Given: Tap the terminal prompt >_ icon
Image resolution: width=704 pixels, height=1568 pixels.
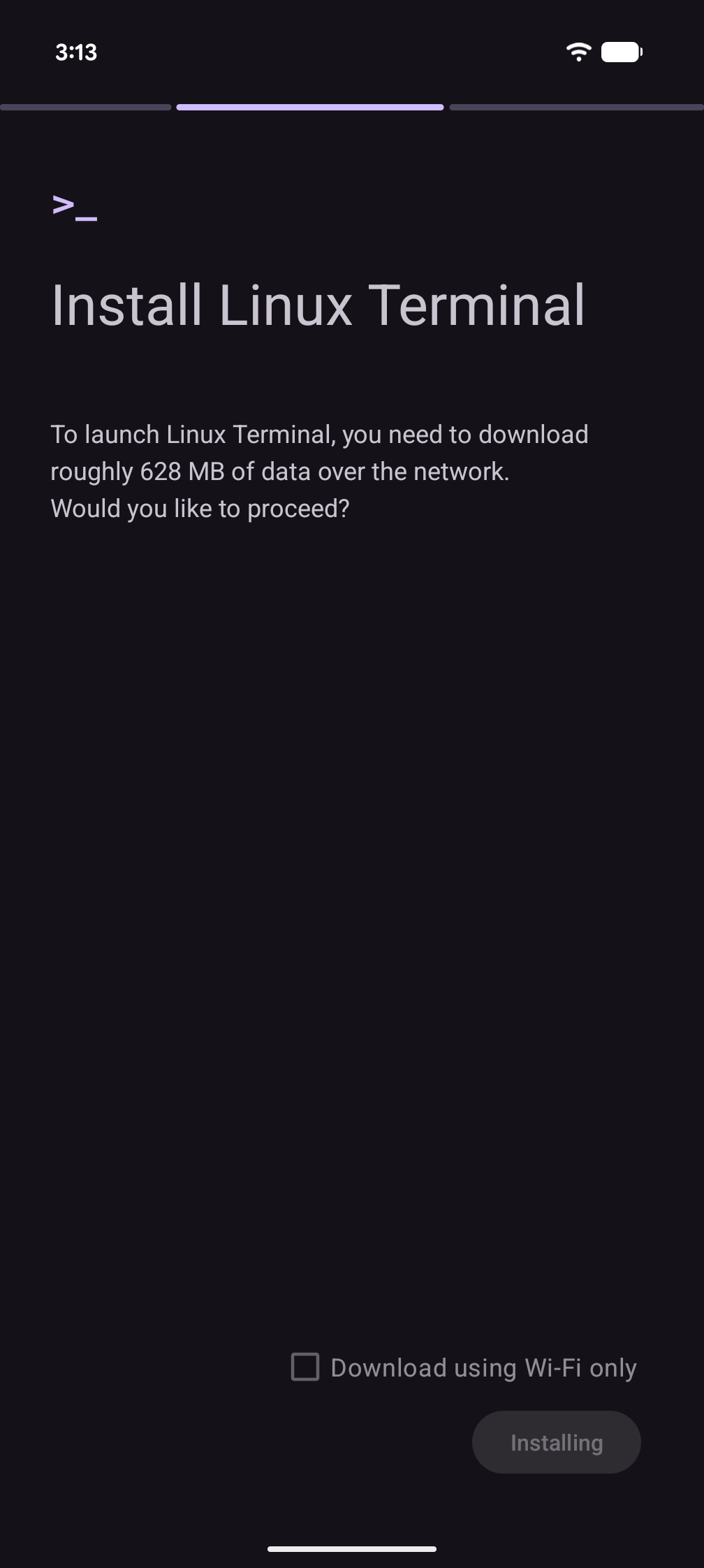Looking at the screenshot, I should (x=73, y=208).
